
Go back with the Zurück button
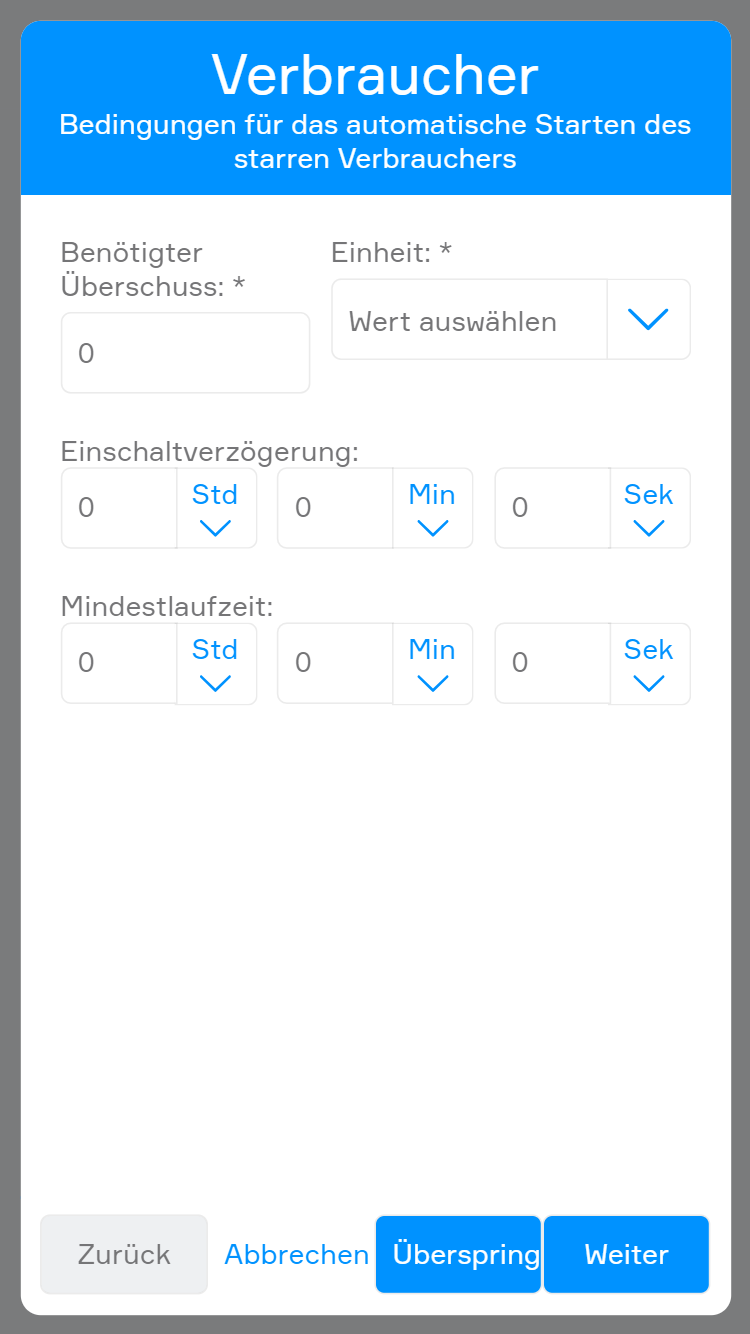tap(124, 1254)
